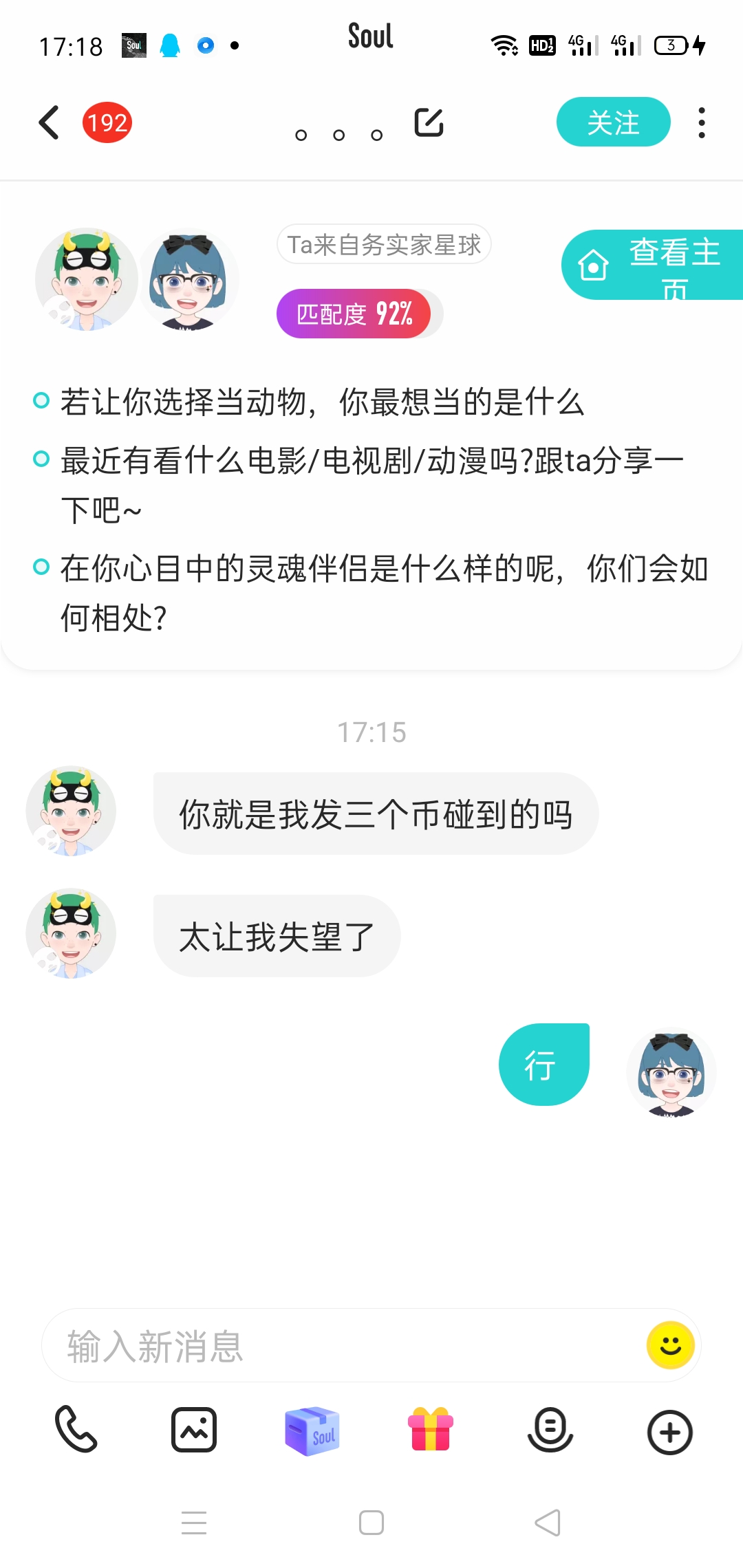Image resolution: width=743 pixels, height=1568 pixels.
Task: Tap the voice message microphone icon
Action: pyautogui.click(x=550, y=1430)
